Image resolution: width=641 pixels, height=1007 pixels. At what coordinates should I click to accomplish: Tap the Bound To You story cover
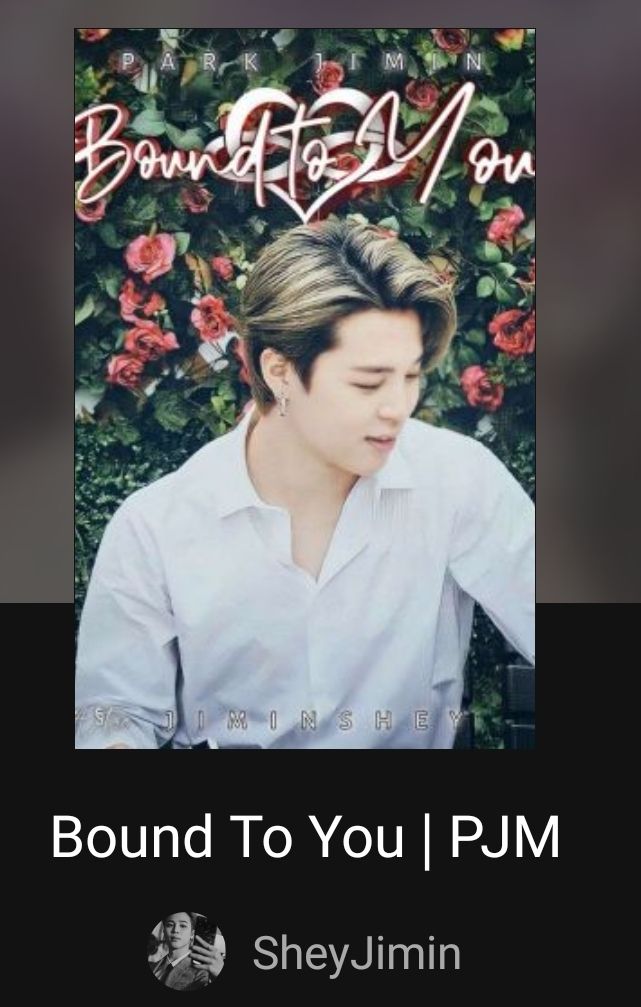pos(305,388)
